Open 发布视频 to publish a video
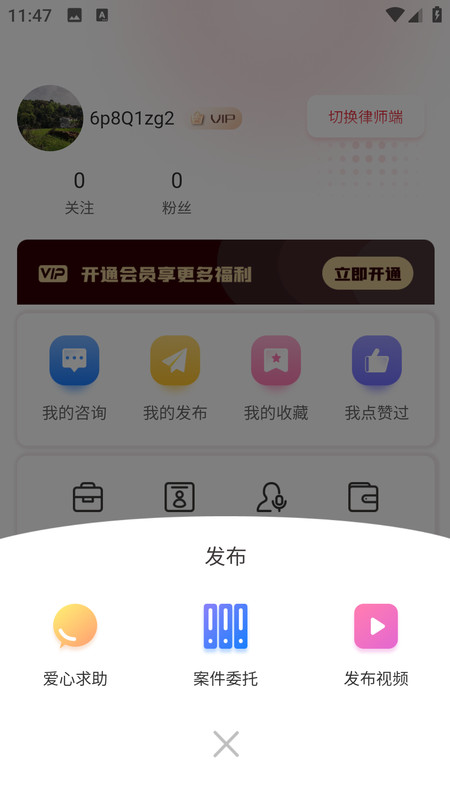 [376, 645]
